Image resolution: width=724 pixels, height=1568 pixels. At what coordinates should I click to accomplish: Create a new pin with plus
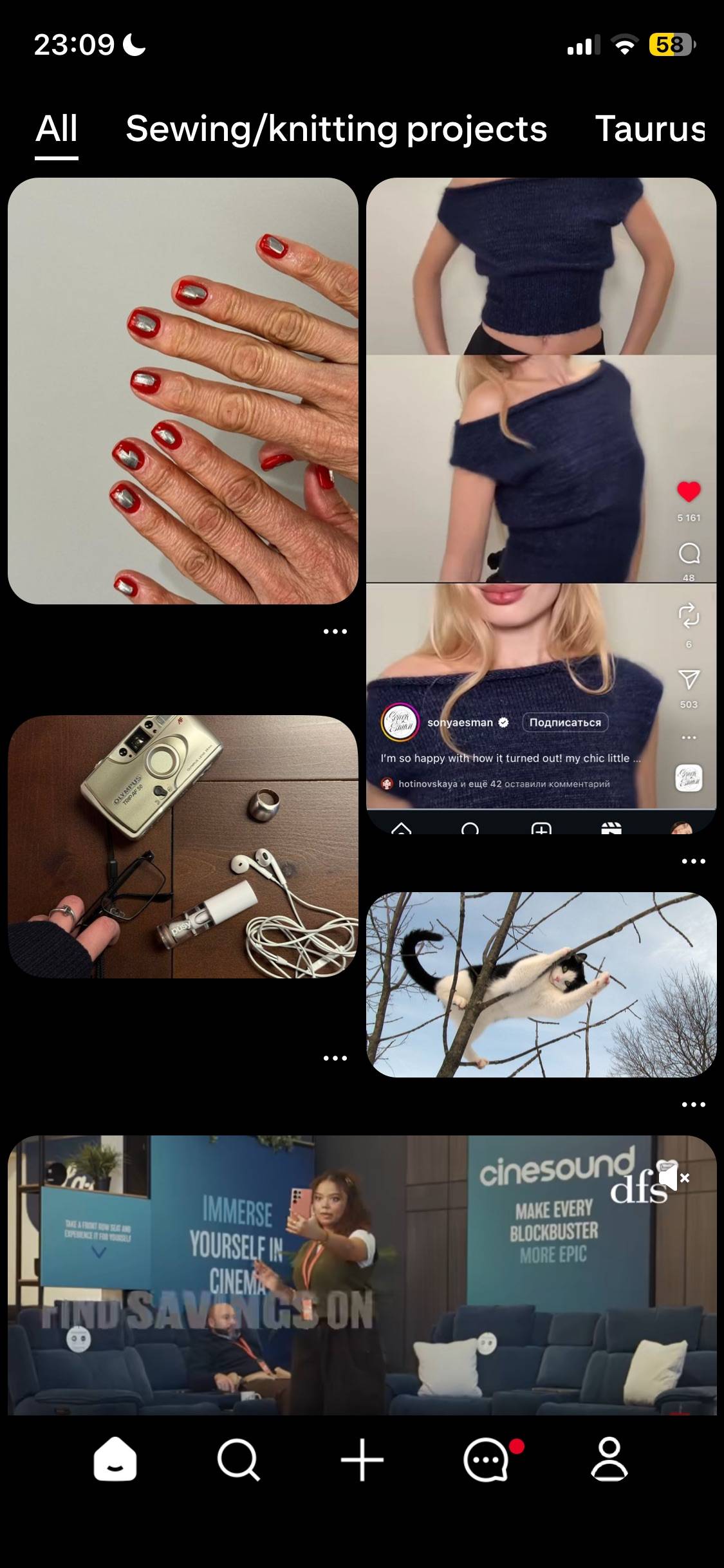tap(362, 1460)
